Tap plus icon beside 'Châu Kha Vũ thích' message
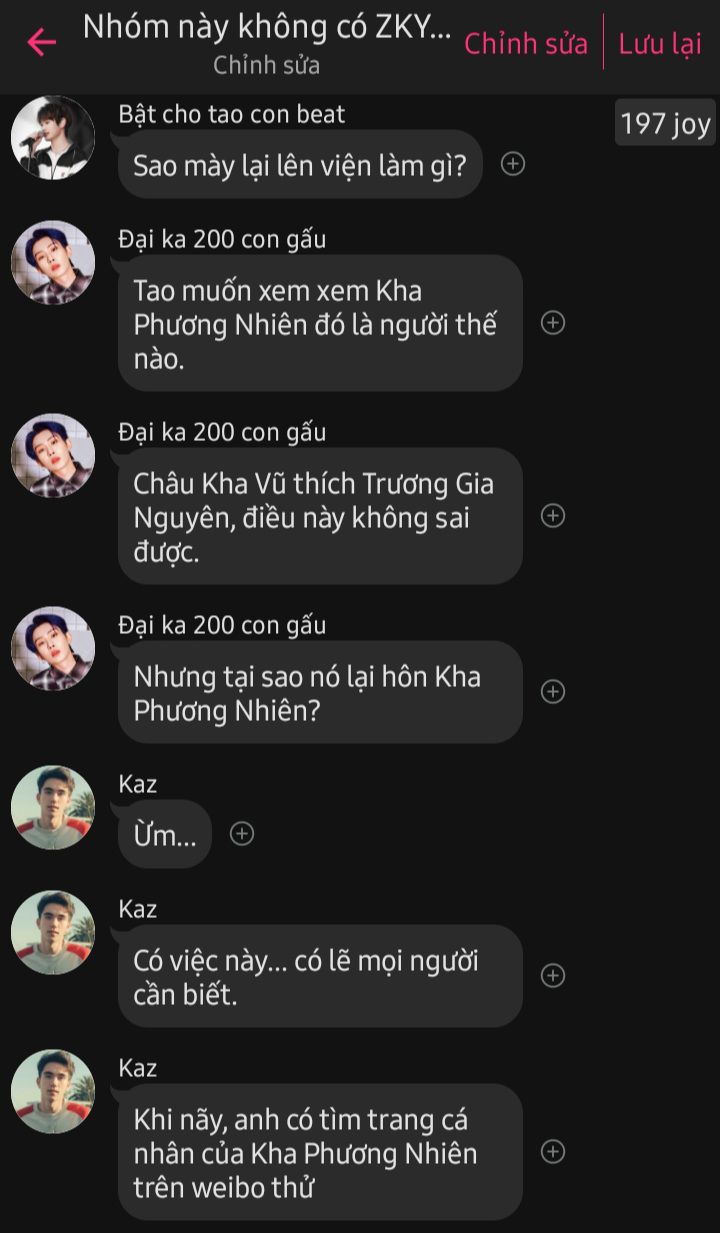 tap(553, 515)
